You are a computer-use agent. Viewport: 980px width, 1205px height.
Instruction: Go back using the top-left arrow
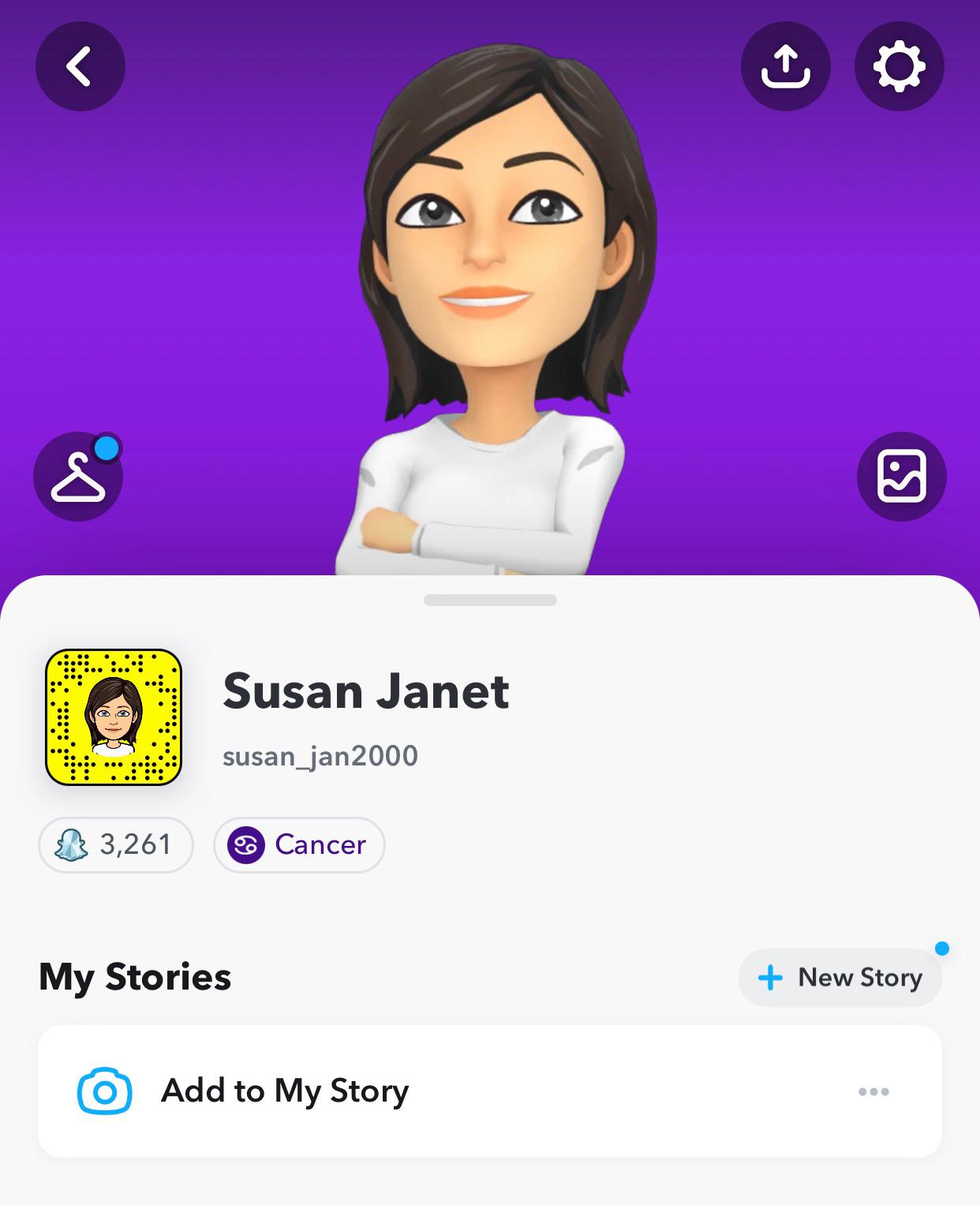pos(80,66)
